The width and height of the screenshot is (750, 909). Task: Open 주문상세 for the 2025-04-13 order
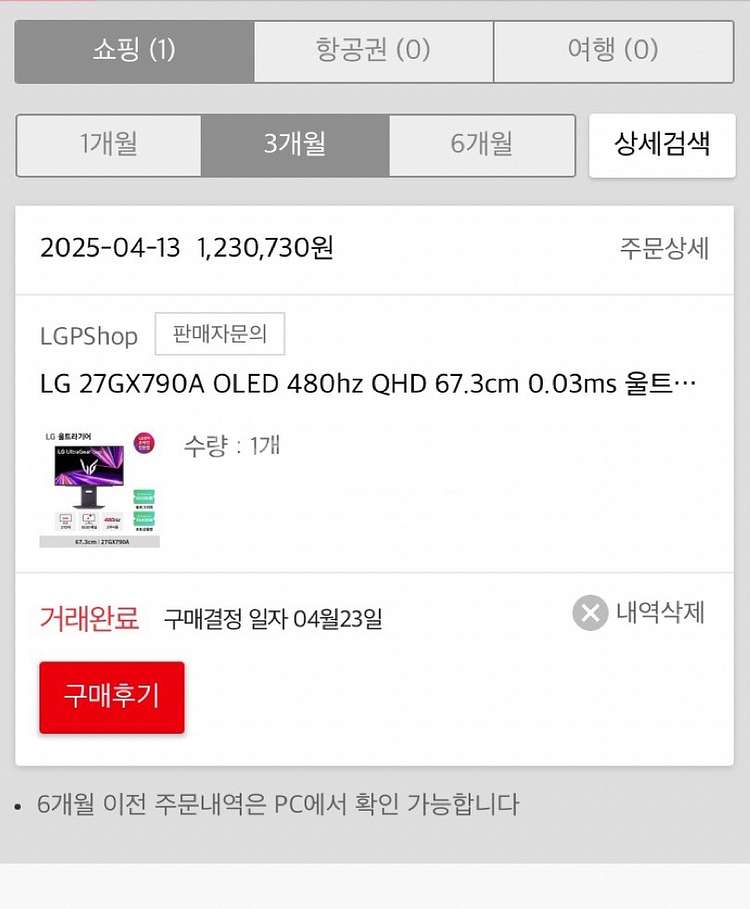tap(664, 249)
